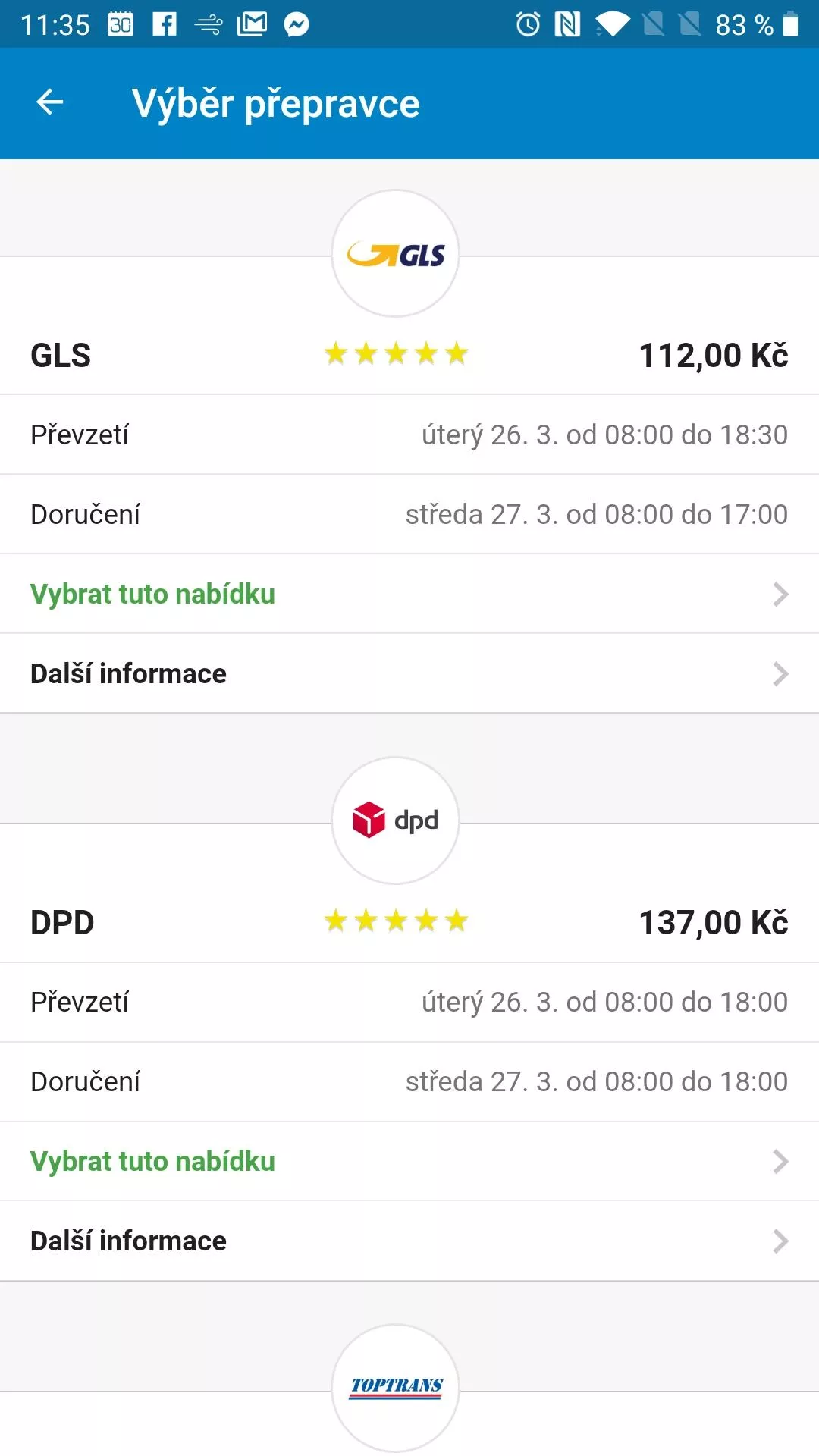819x1456 pixels.
Task: Choose the DPD offer
Action: (409, 1161)
